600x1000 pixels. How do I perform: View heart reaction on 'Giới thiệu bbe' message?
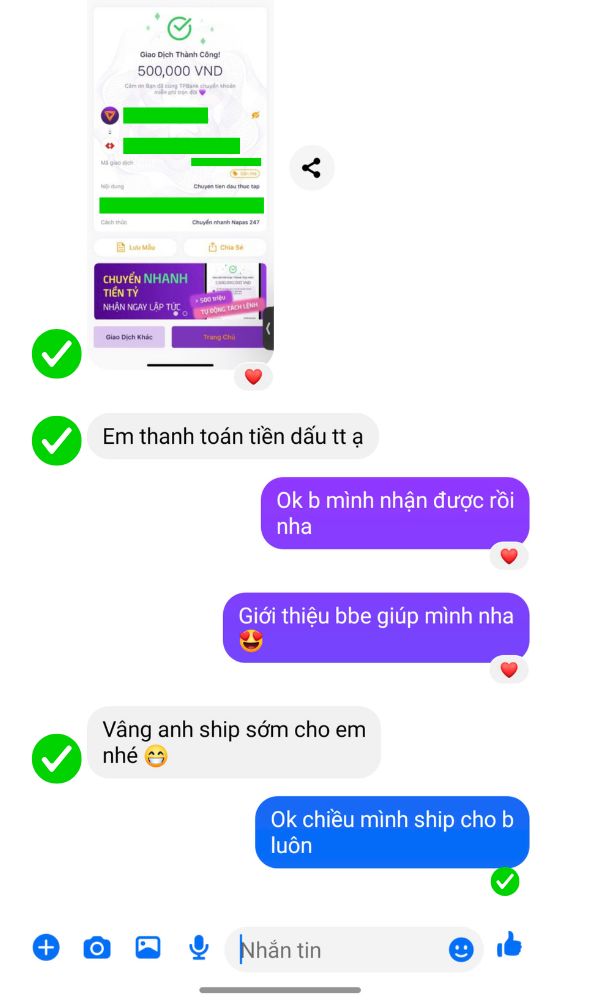click(x=509, y=670)
